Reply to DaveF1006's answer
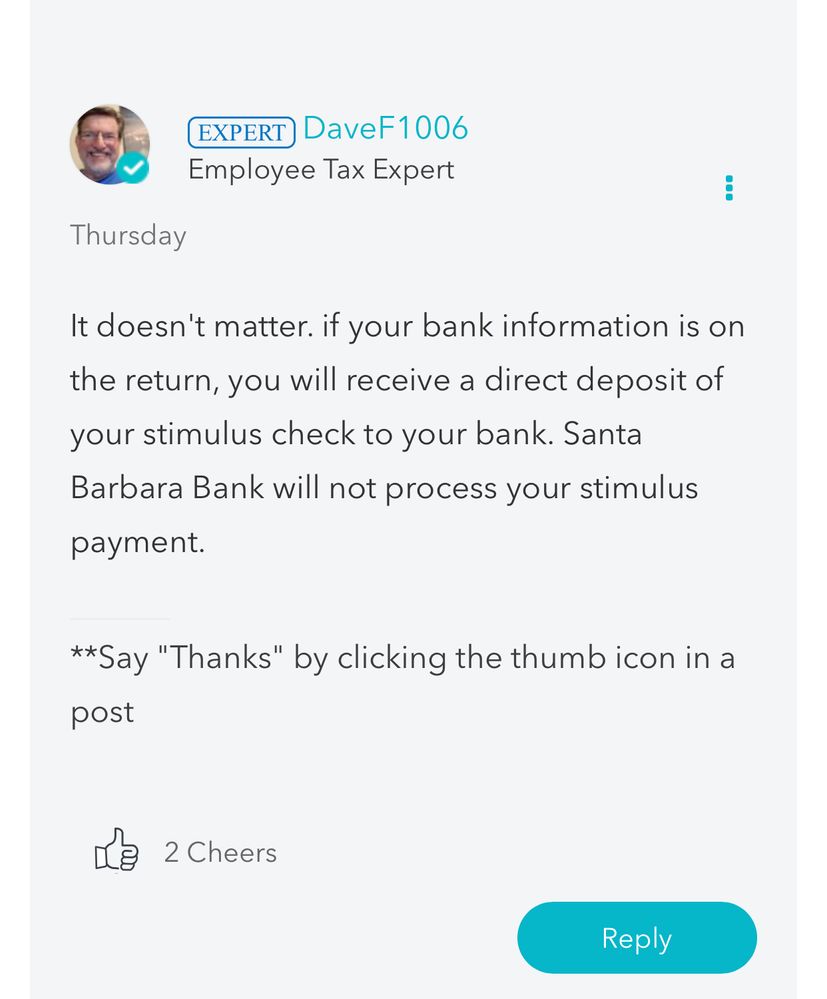The width and height of the screenshot is (827, 999). (x=636, y=938)
